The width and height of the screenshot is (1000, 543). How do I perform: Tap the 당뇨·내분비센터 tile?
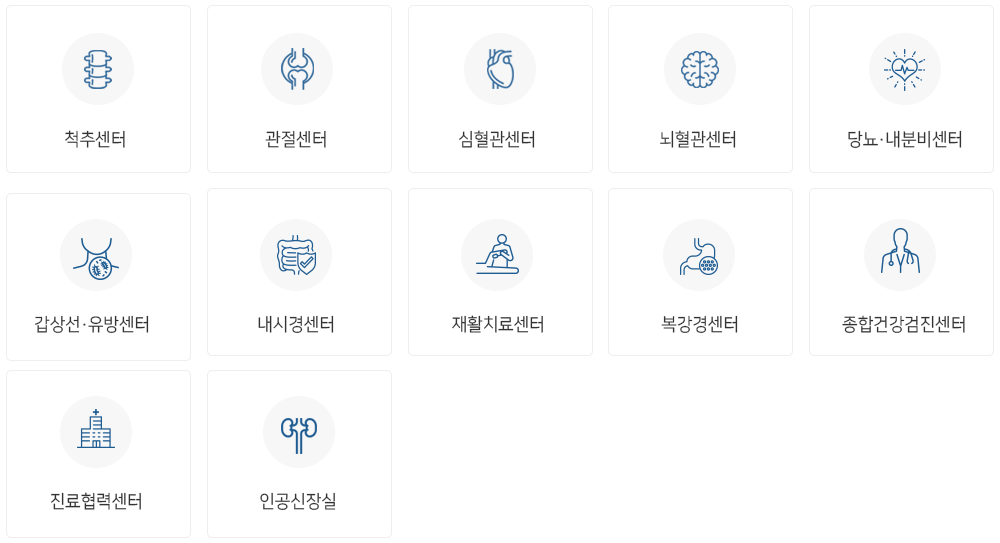(901, 90)
